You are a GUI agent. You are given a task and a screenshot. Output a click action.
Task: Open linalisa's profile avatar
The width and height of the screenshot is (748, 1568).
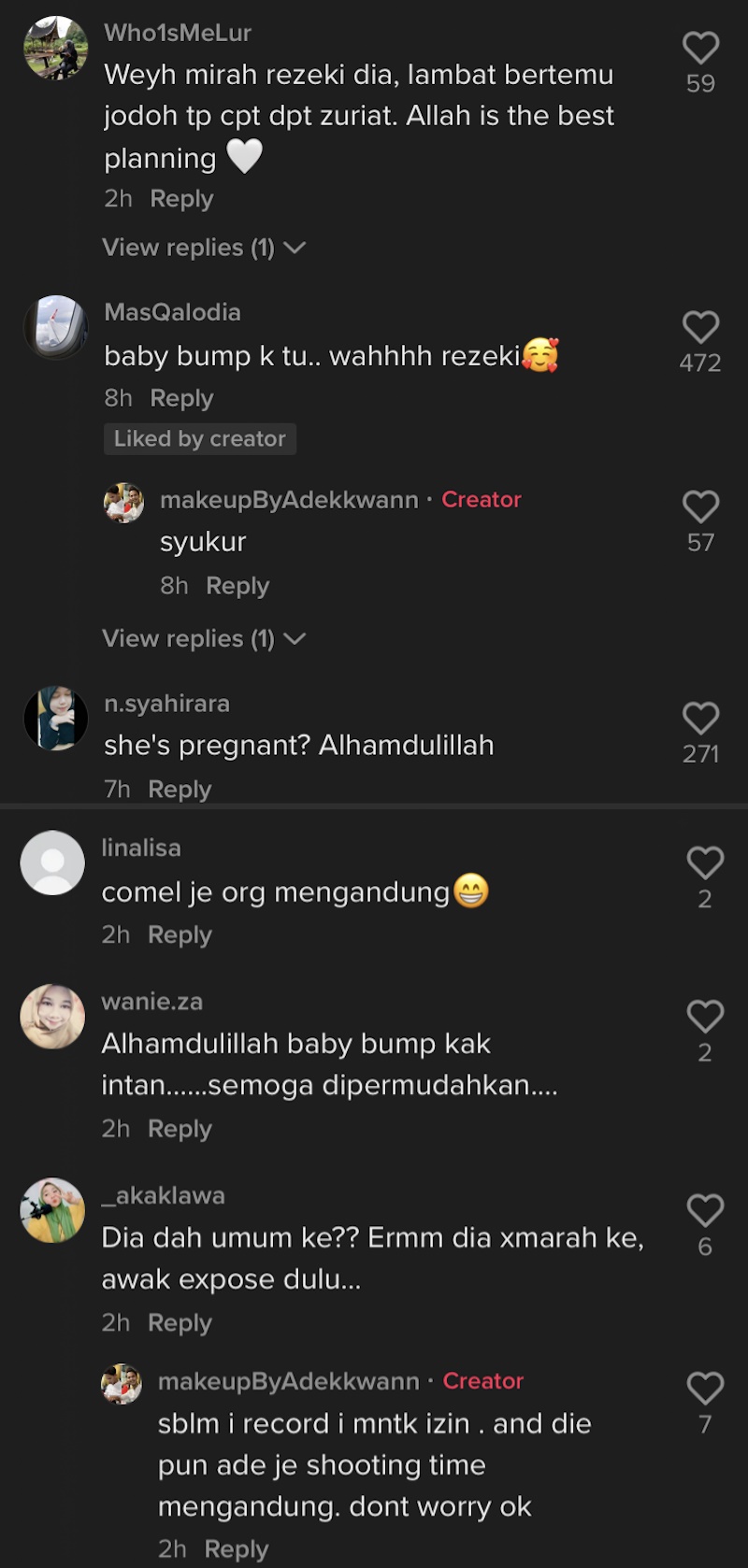coord(52,862)
